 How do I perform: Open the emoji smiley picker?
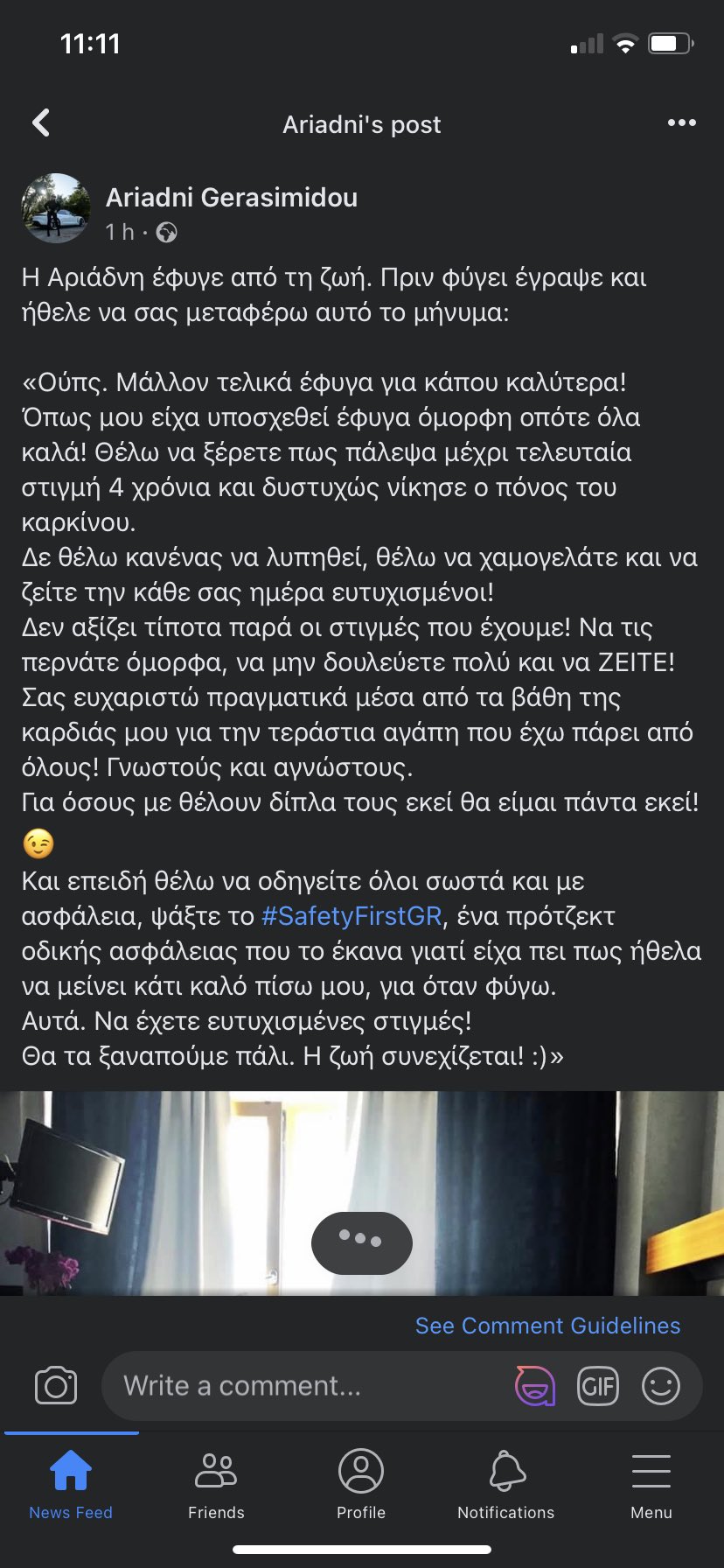pyautogui.click(x=661, y=1386)
